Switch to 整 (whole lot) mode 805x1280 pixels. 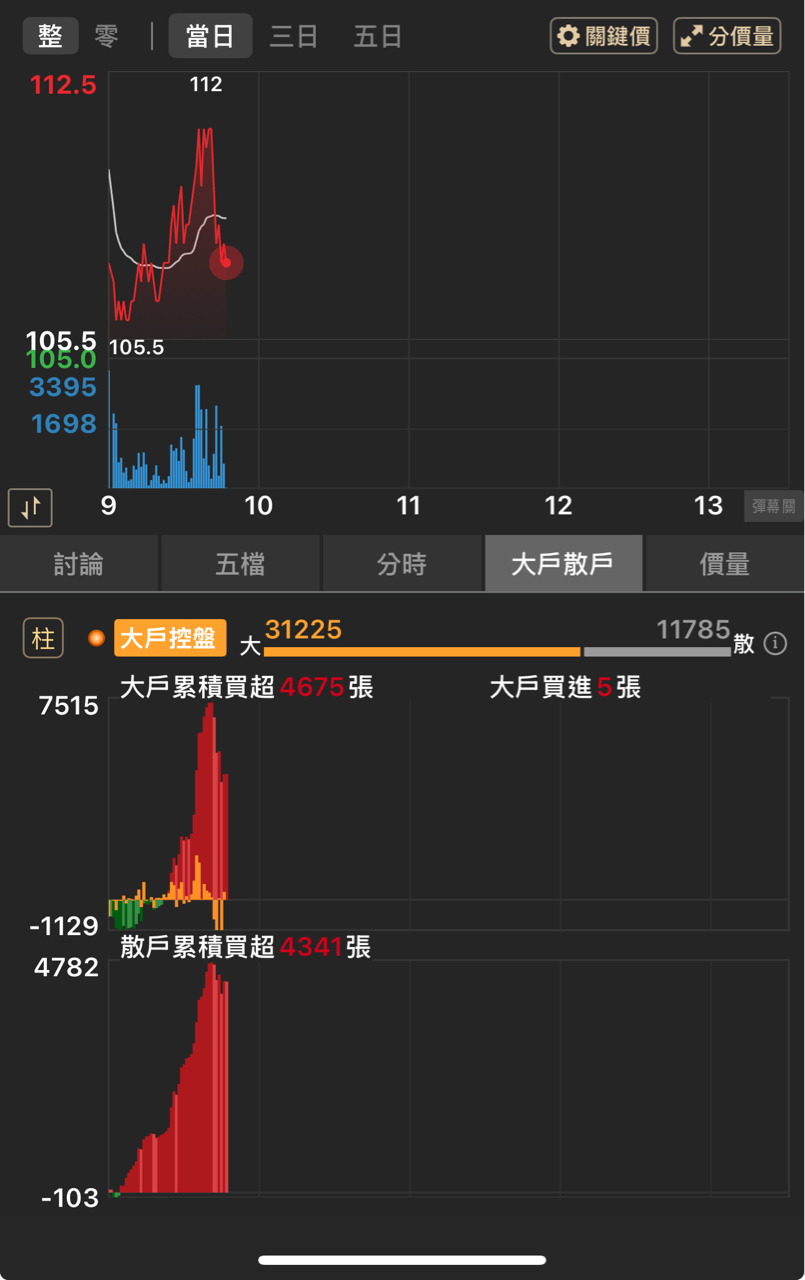(50, 37)
